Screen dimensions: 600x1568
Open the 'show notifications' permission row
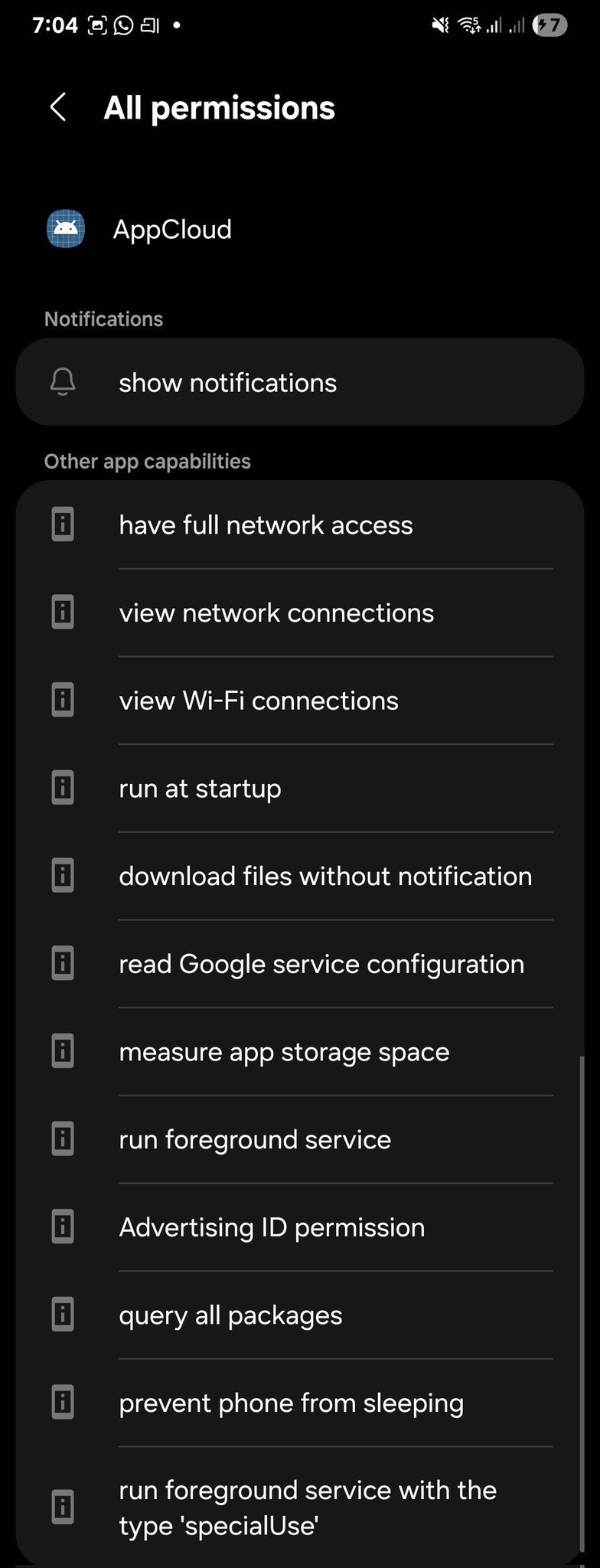click(x=300, y=382)
